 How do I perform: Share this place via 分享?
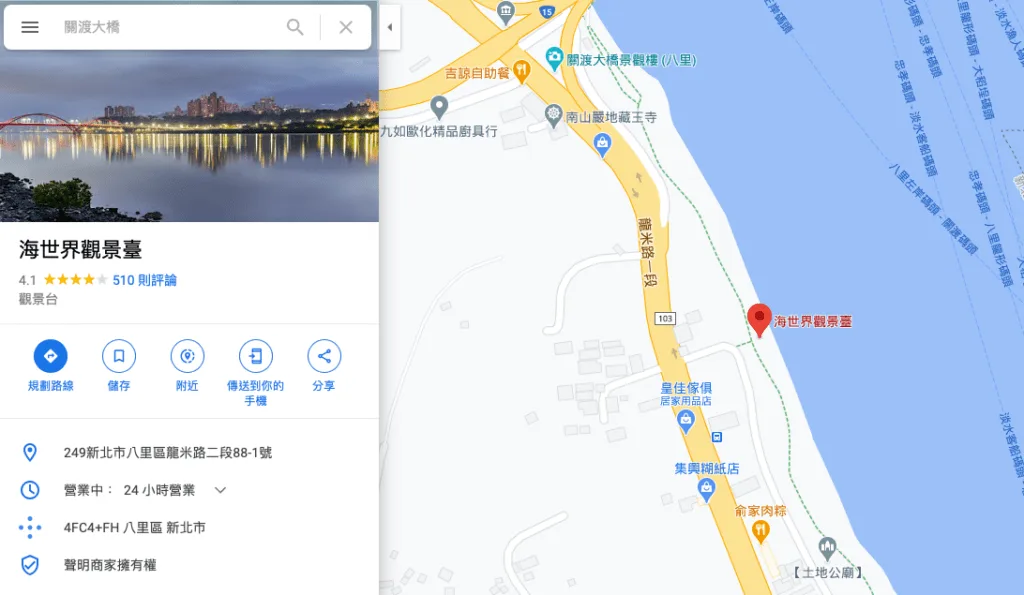[x=323, y=356]
